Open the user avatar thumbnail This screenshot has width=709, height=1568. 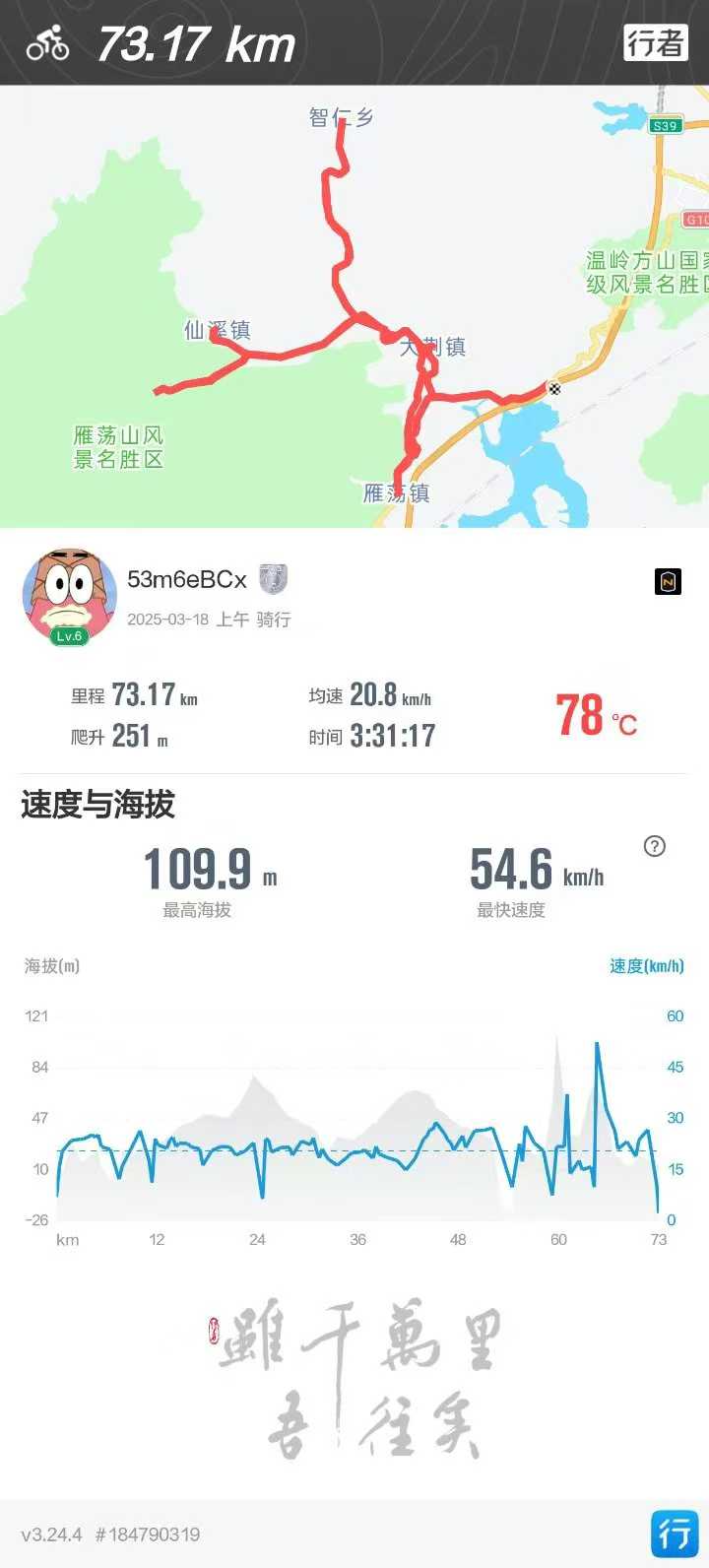(x=69, y=594)
